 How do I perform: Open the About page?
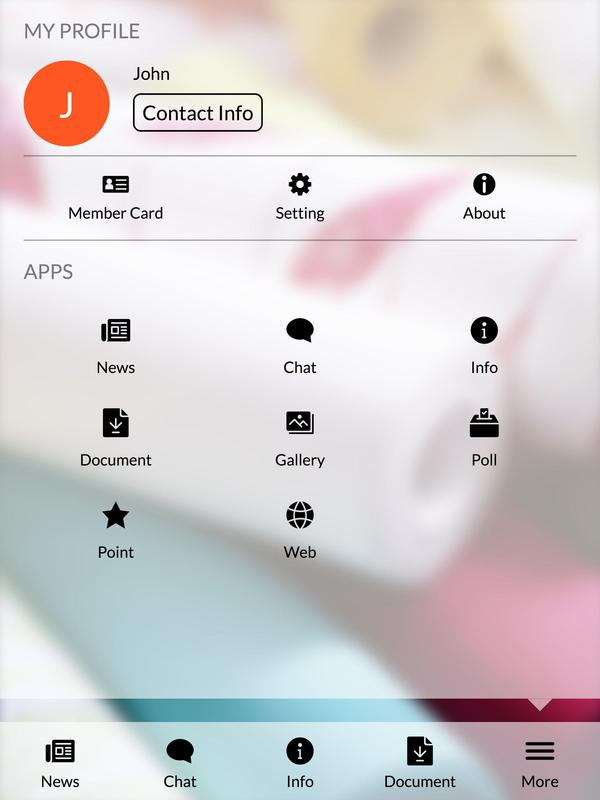point(484,197)
